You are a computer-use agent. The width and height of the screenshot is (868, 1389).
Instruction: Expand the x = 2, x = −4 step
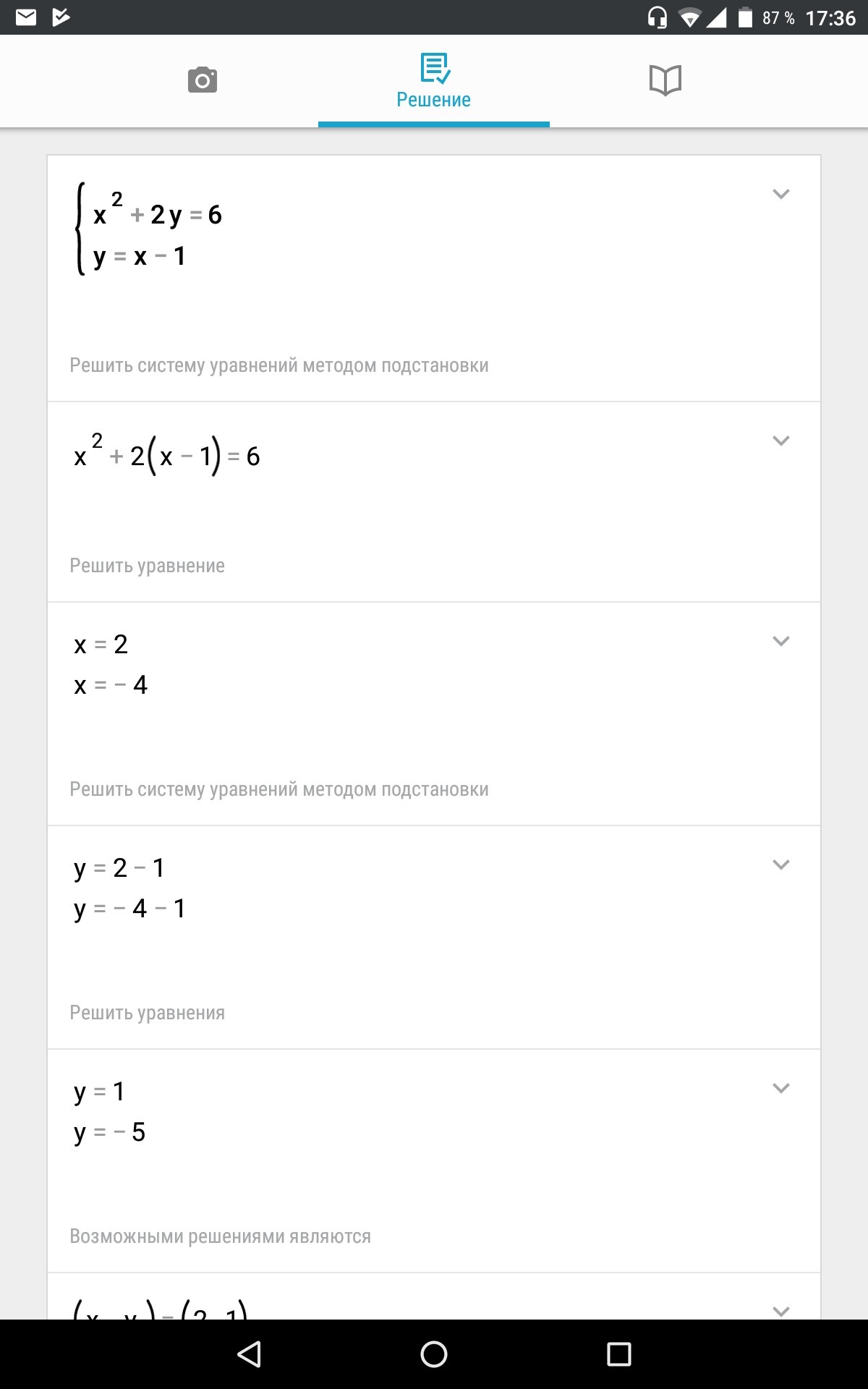click(780, 641)
